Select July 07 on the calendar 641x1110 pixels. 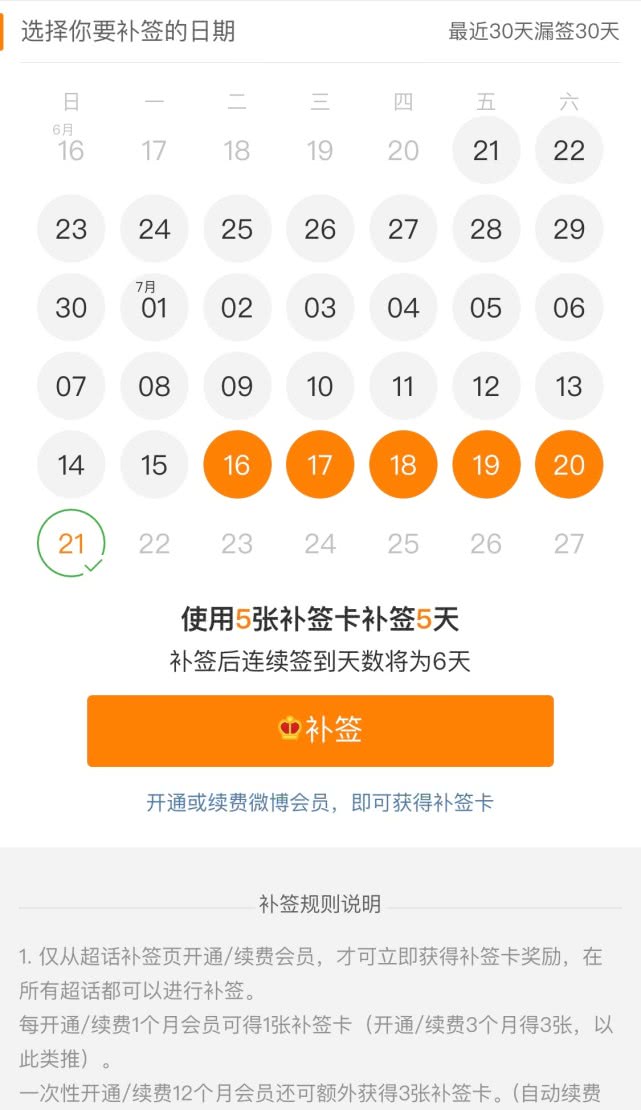click(71, 386)
